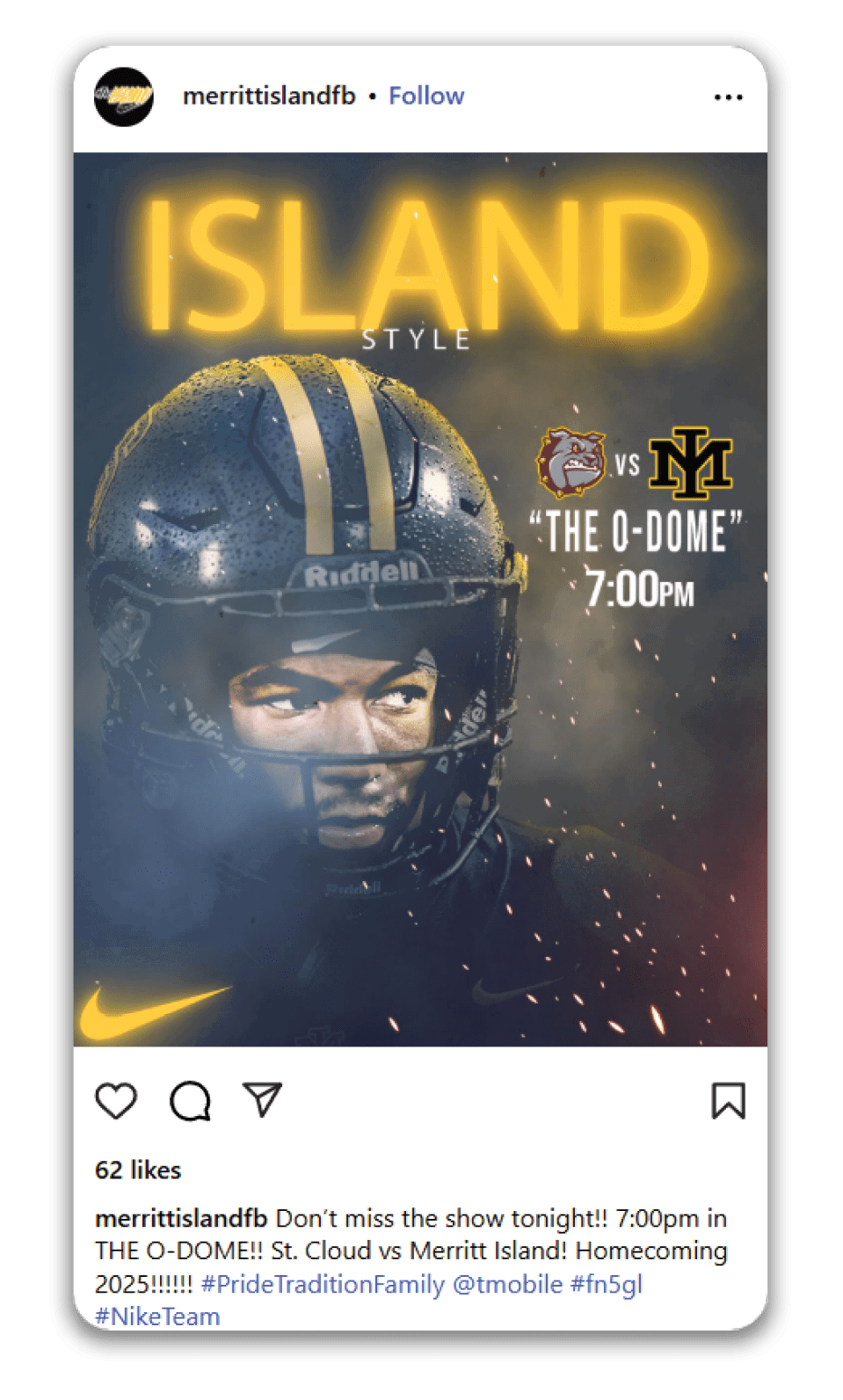Open merrittislandfb's profile picture
Screen dimensions: 843x1400
point(124,97)
